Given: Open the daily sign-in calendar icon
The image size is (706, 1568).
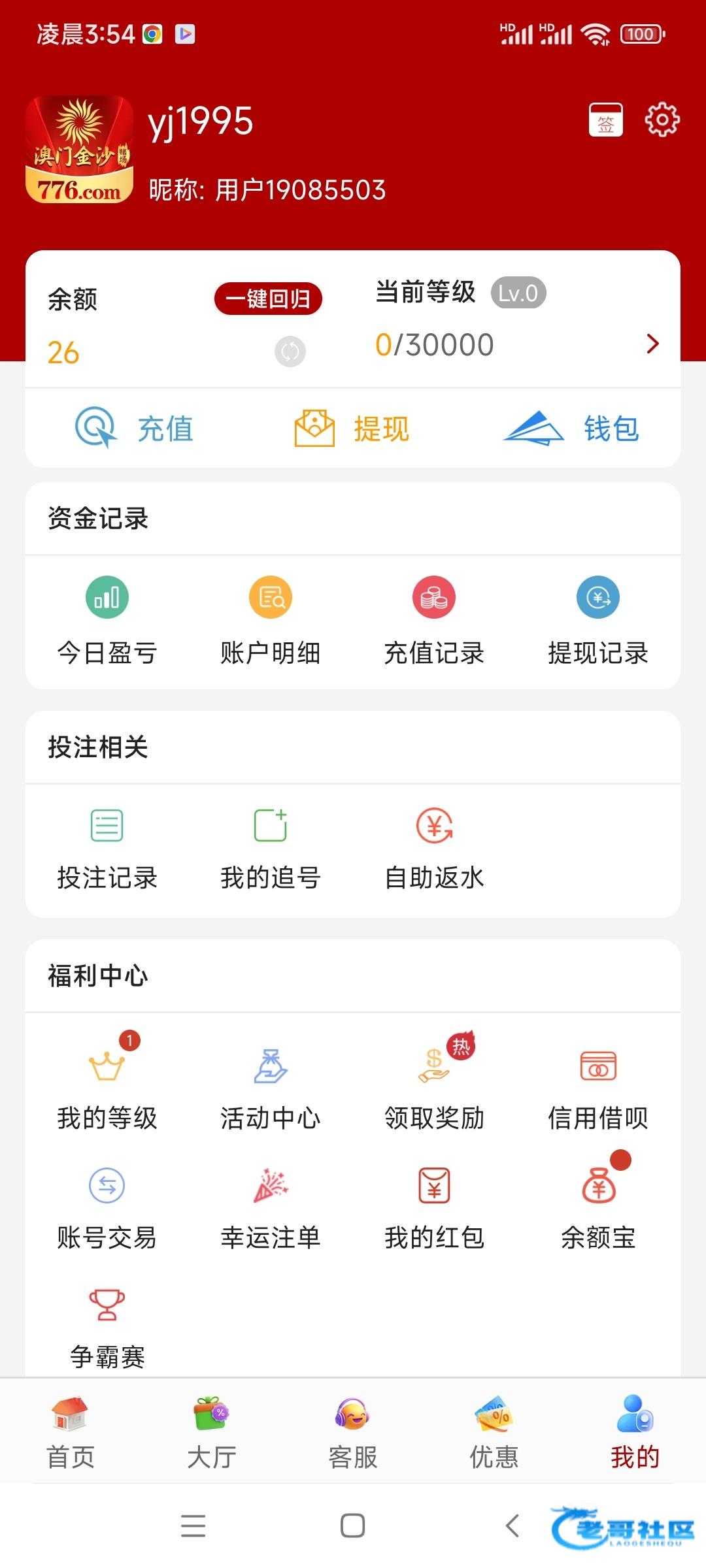Looking at the screenshot, I should (605, 120).
